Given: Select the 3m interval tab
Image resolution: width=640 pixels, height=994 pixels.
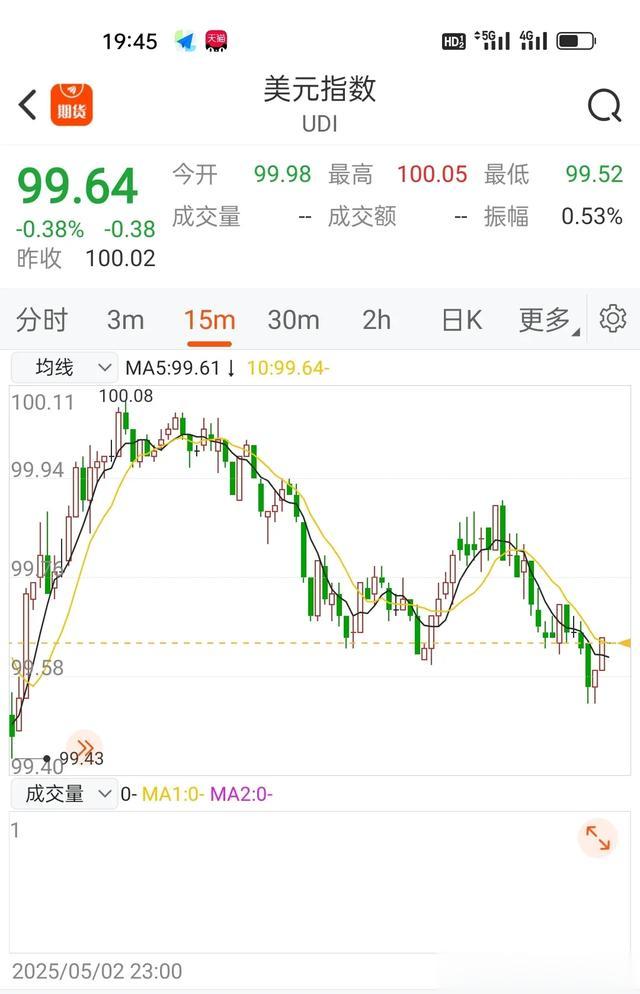Looking at the screenshot, I should click(126, 320).
